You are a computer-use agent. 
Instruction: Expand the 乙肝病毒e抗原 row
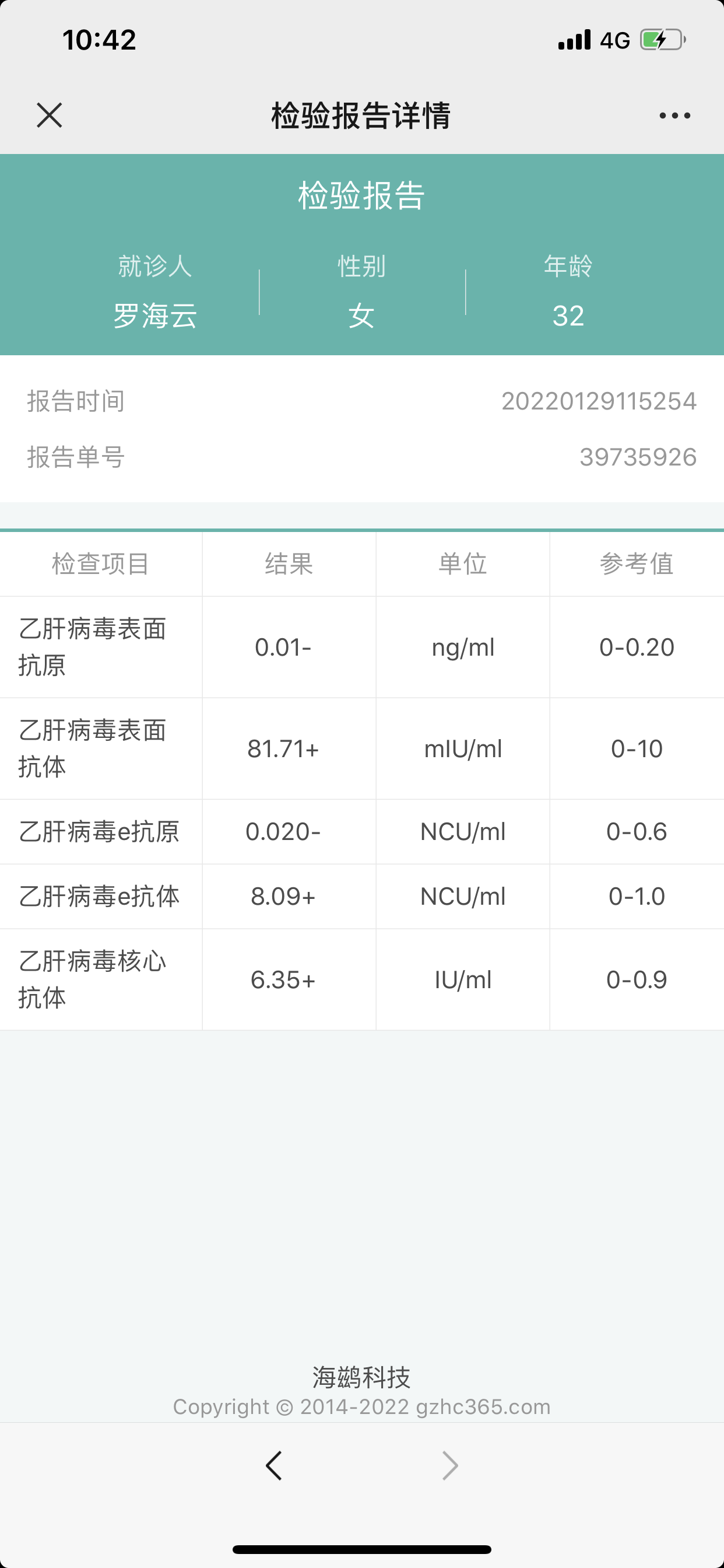coord(362,831)
